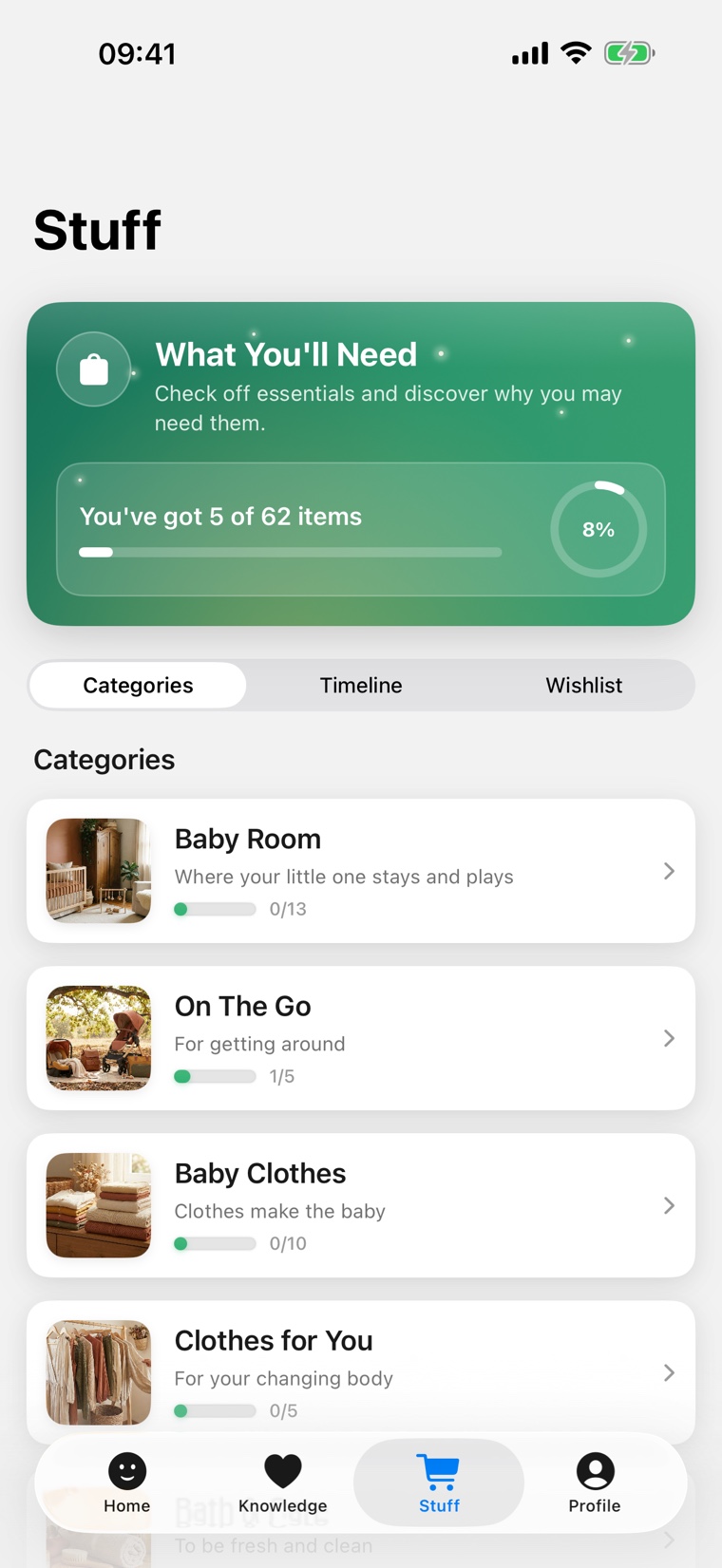This screenshot has width=722, height=1568.
Task: Open the On The Go category
Action: (361, 1038)
